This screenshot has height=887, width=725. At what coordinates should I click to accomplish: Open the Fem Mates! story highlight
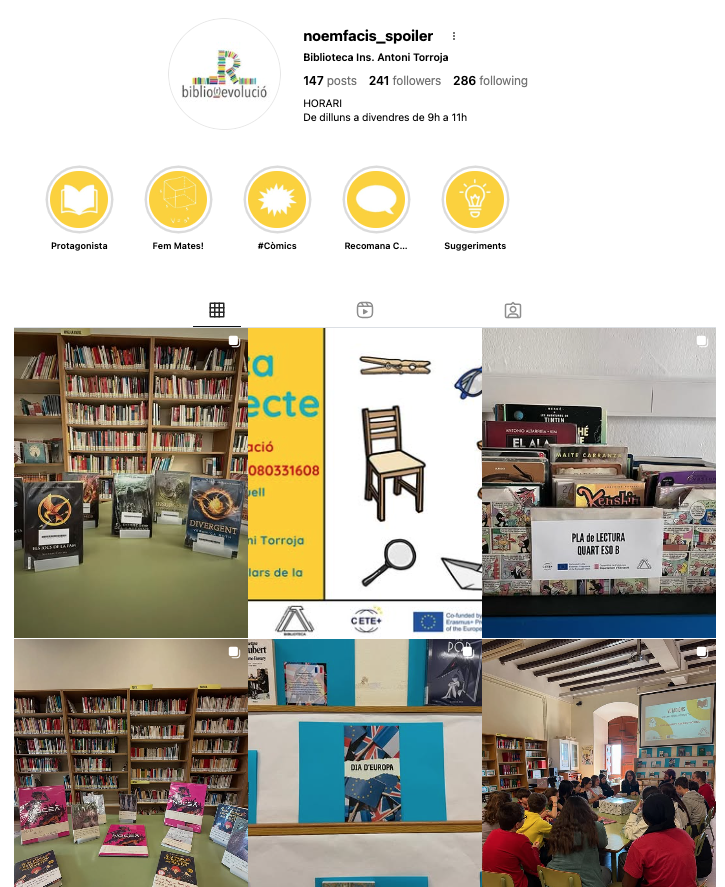(178, 199)
